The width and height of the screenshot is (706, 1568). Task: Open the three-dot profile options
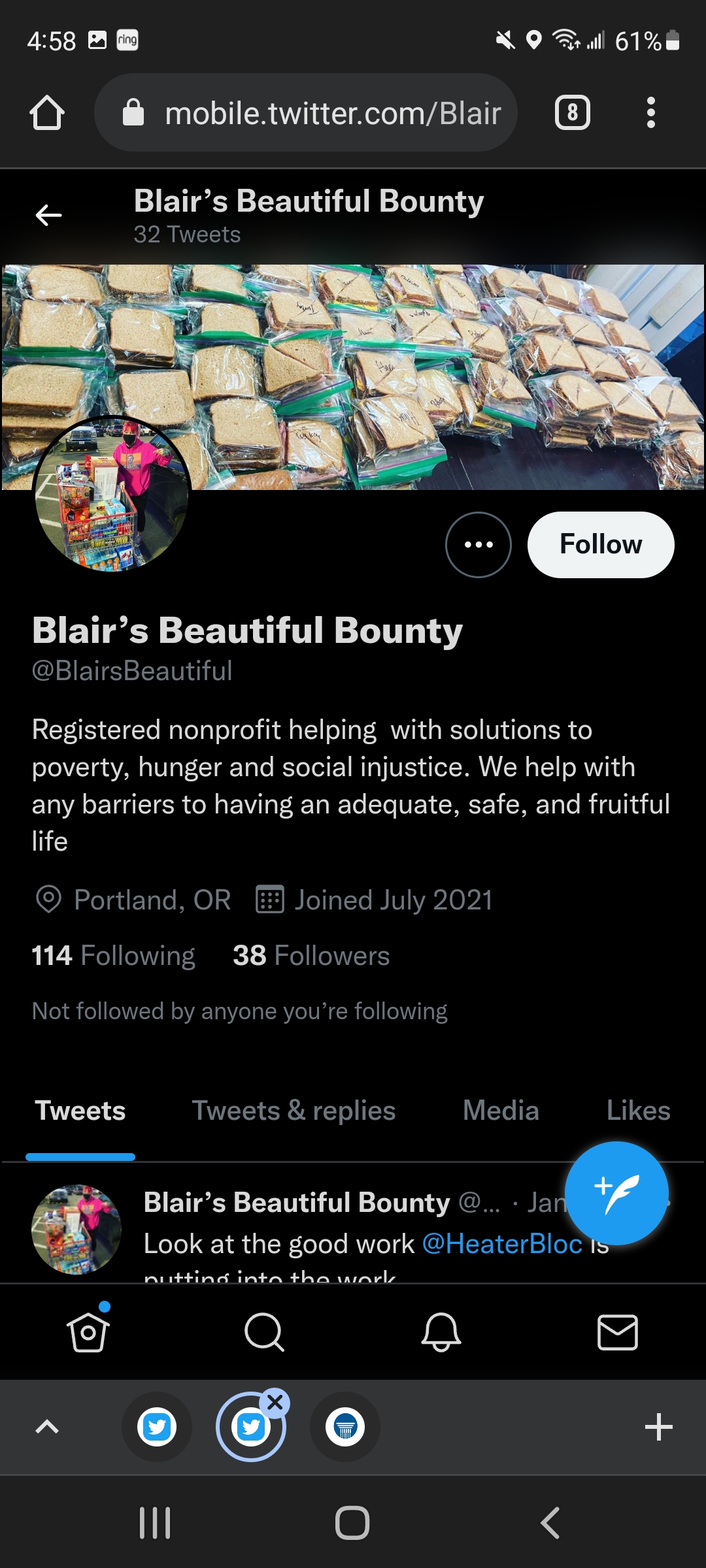[478, 544]
